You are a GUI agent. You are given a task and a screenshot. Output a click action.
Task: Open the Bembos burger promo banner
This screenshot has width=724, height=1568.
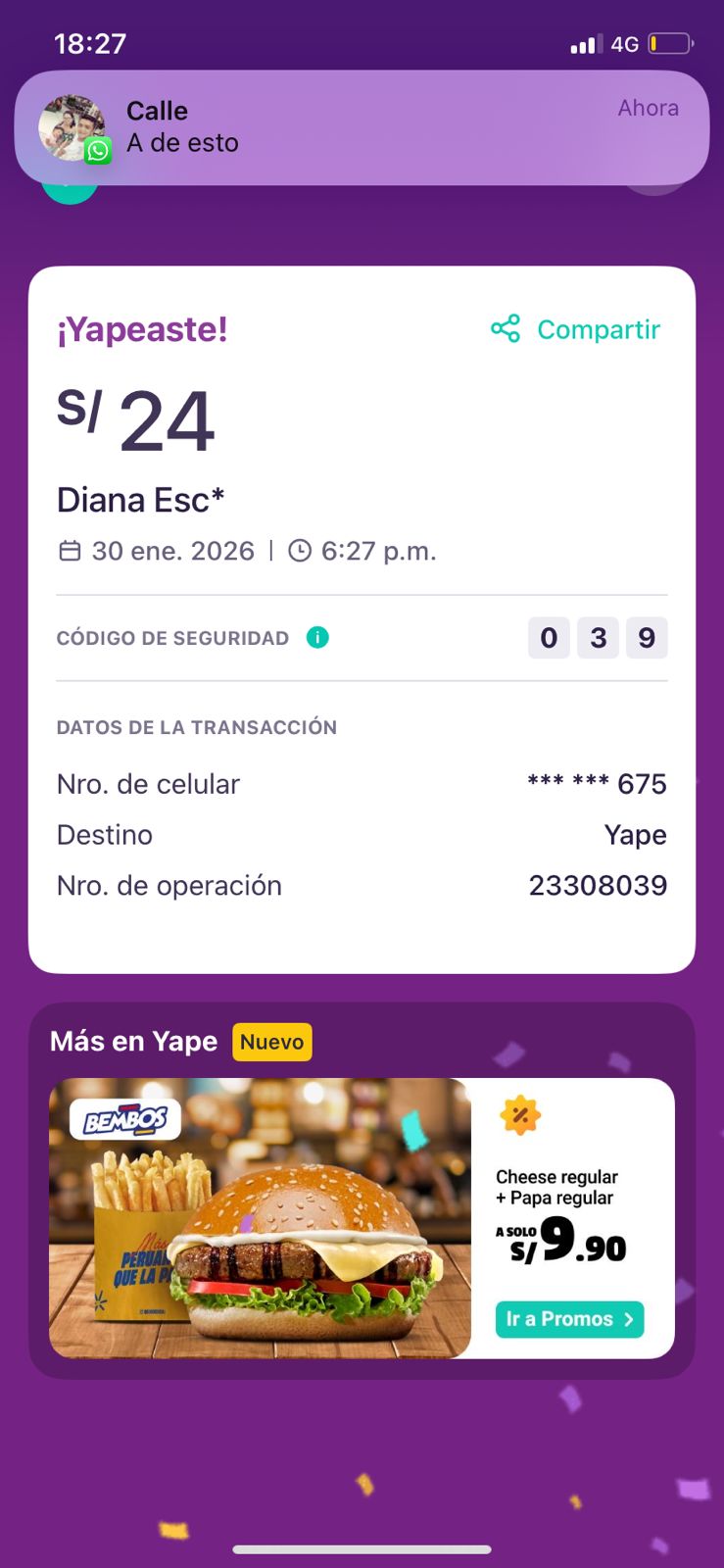pyautogui.click(x=261, y=1218)
